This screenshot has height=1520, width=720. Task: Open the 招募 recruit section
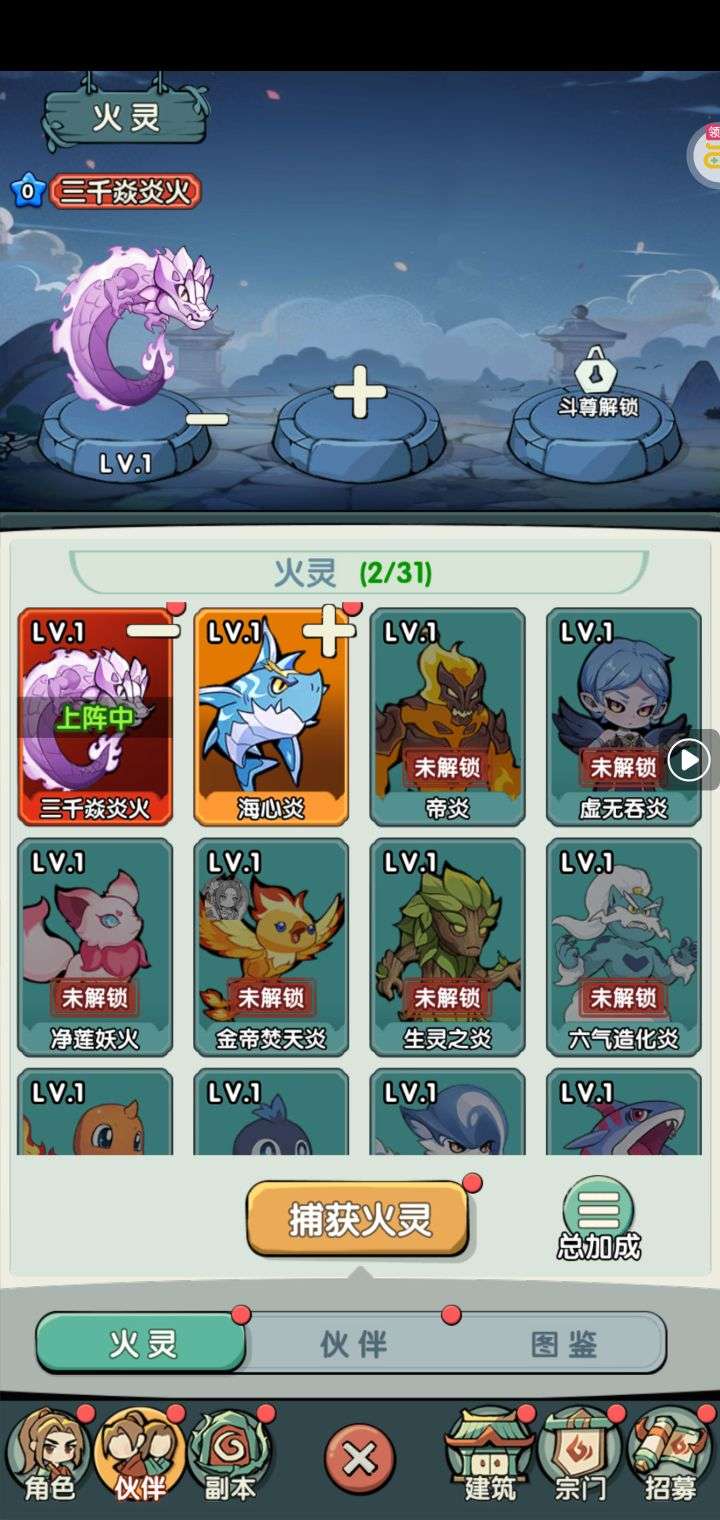coord(669,1457)
